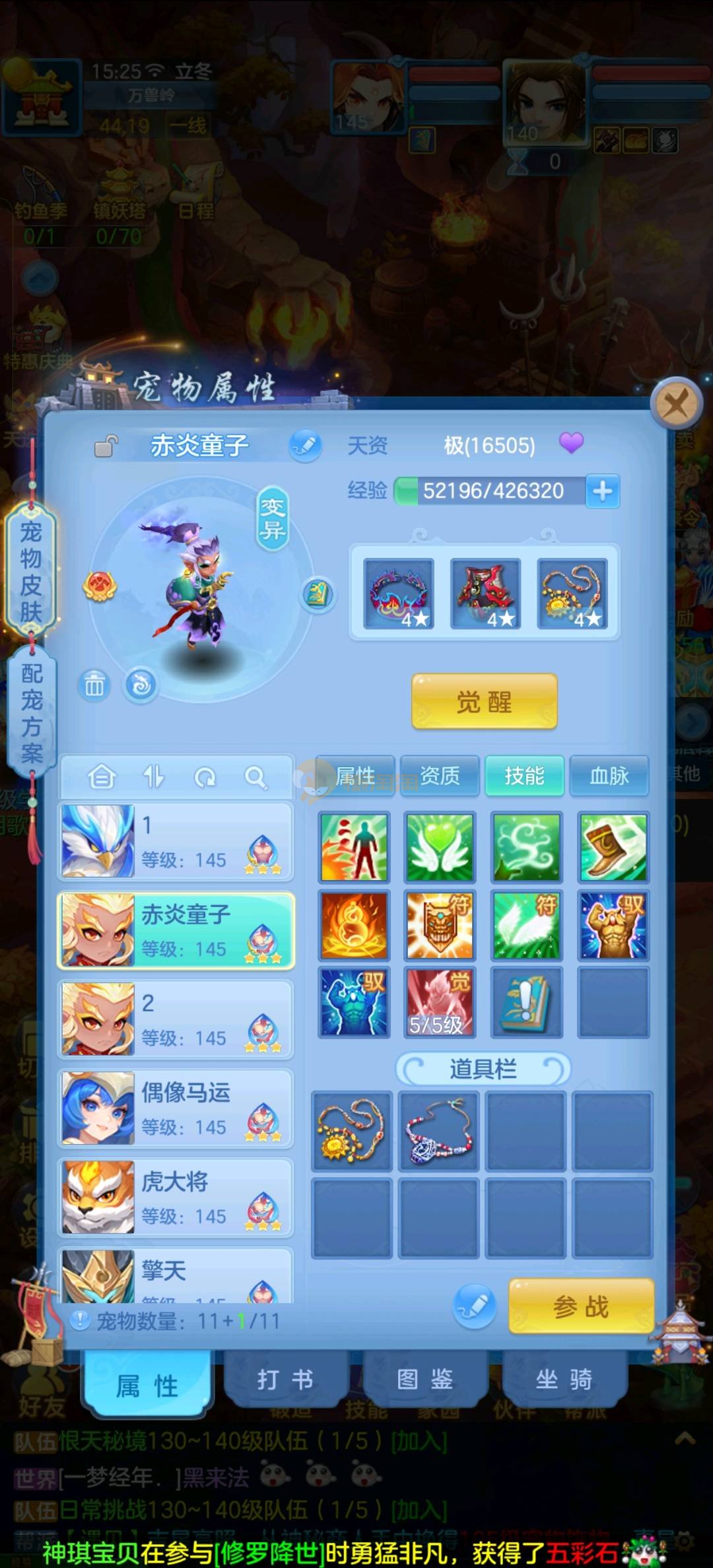The width and height of the screenshot is (713, 1568).
Task: Open the 坐骑 mount tab
Action: (564, 1379)
